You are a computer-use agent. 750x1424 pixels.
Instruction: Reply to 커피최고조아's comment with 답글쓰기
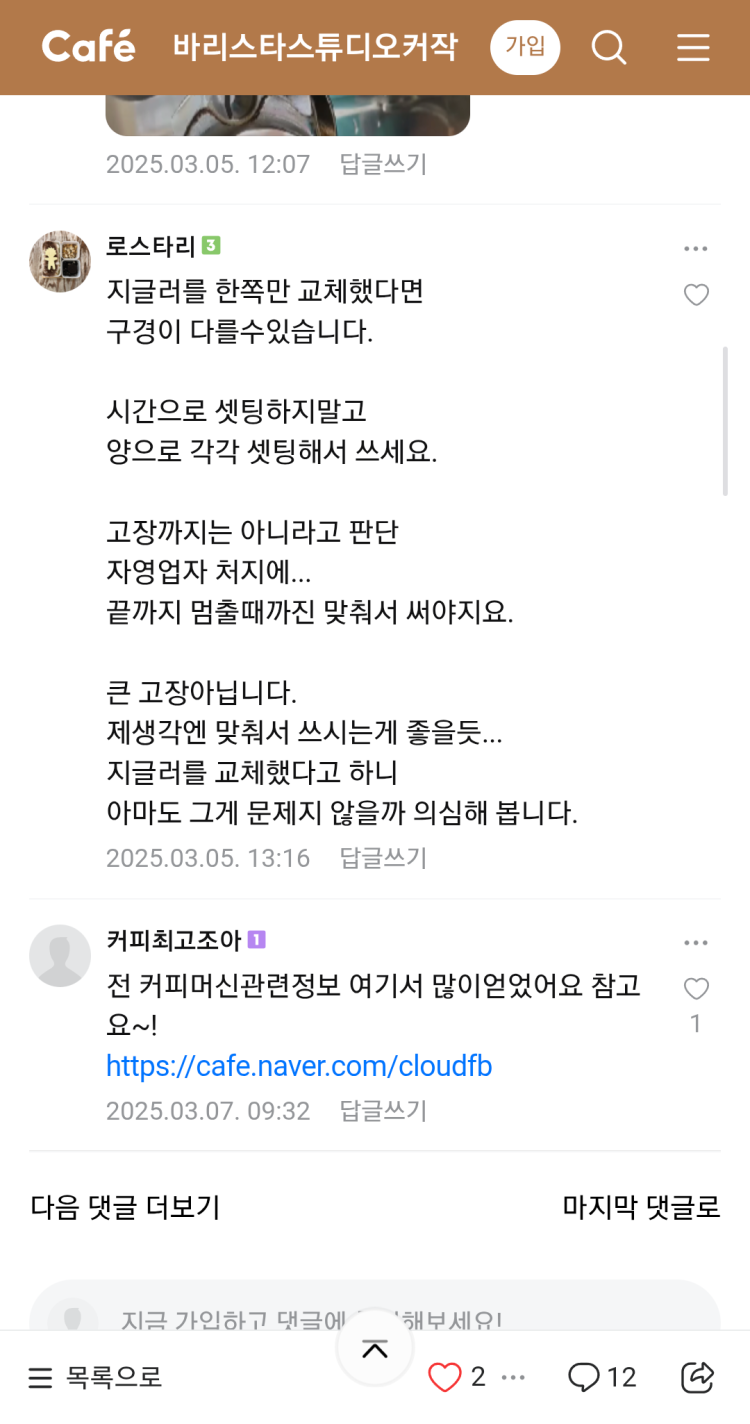click(x=383, y=1111)
